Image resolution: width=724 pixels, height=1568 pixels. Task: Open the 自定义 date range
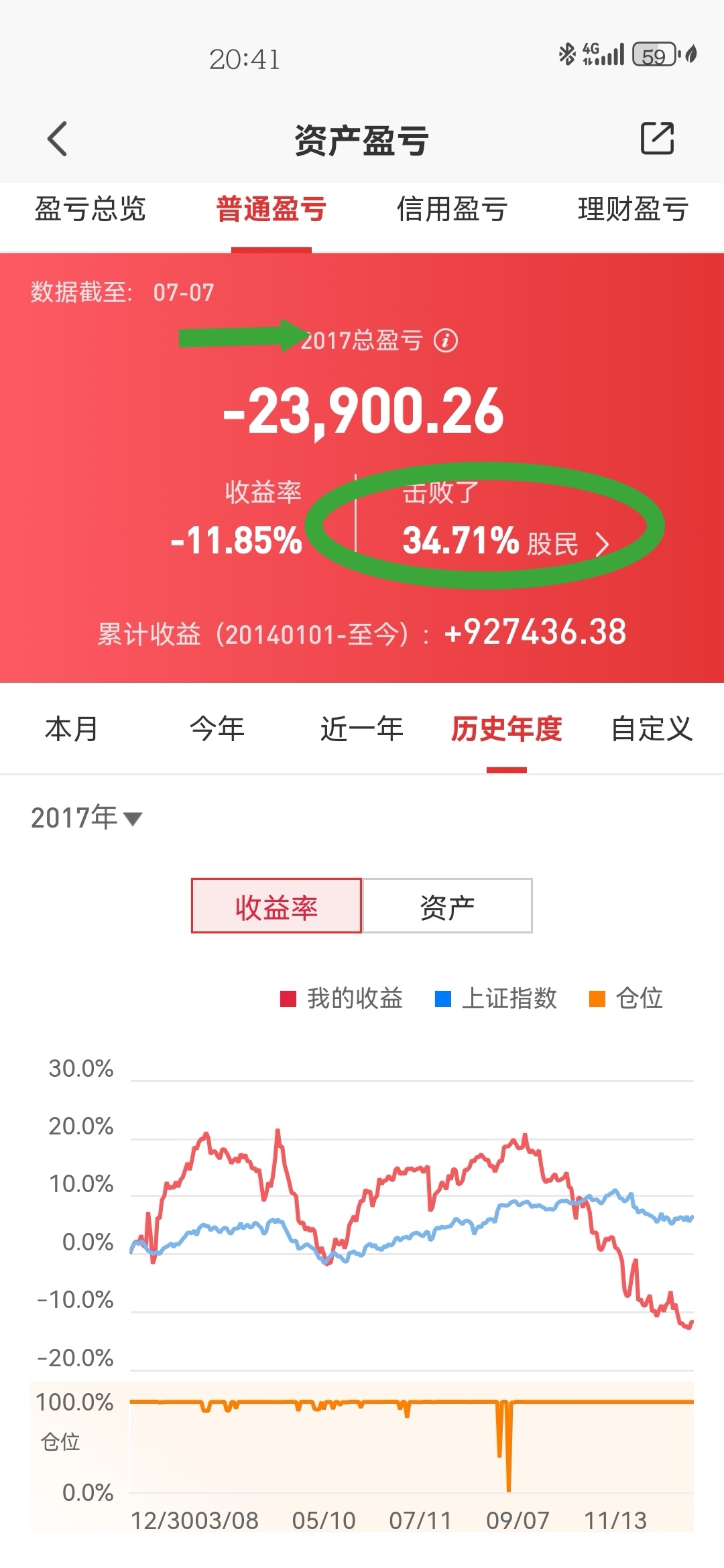pyautogui.click(x=652, y=729)
